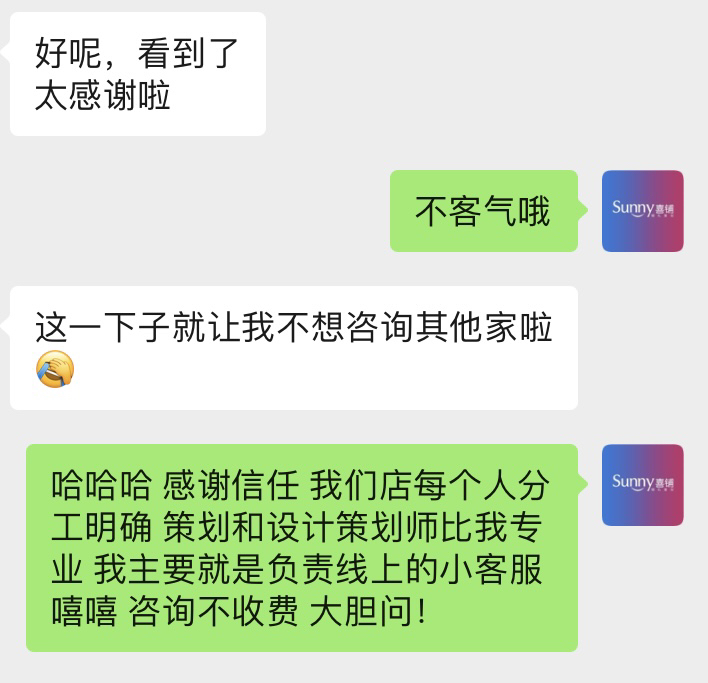Screen dimensions: 708x683
Task: Tap Sunny avatar next to 哈哈哈 感谢信任 message
Action: point(642,484)
